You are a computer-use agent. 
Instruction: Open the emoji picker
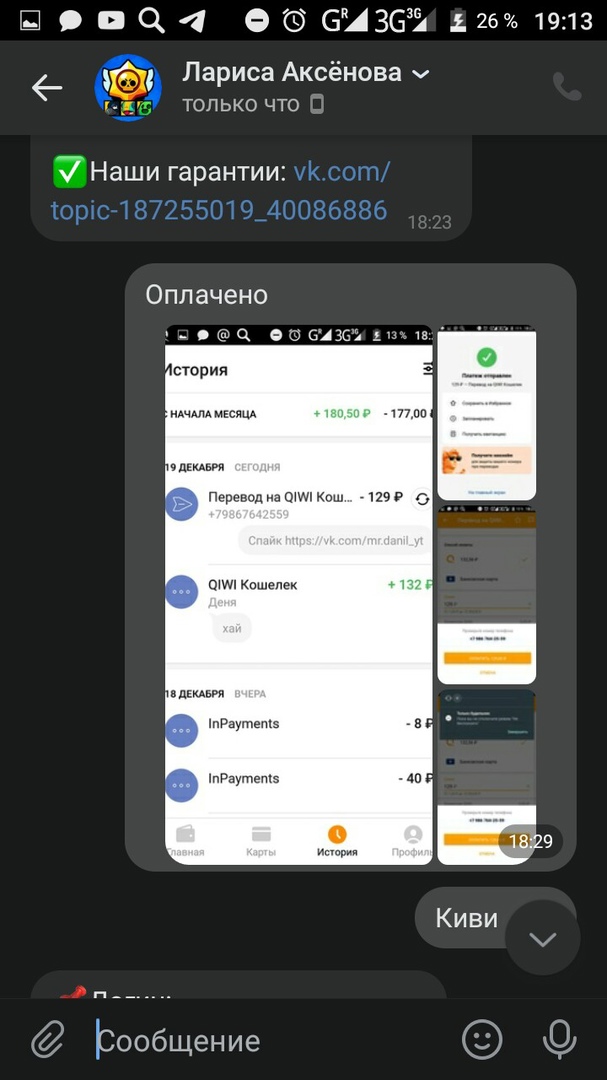(482, 1041)
